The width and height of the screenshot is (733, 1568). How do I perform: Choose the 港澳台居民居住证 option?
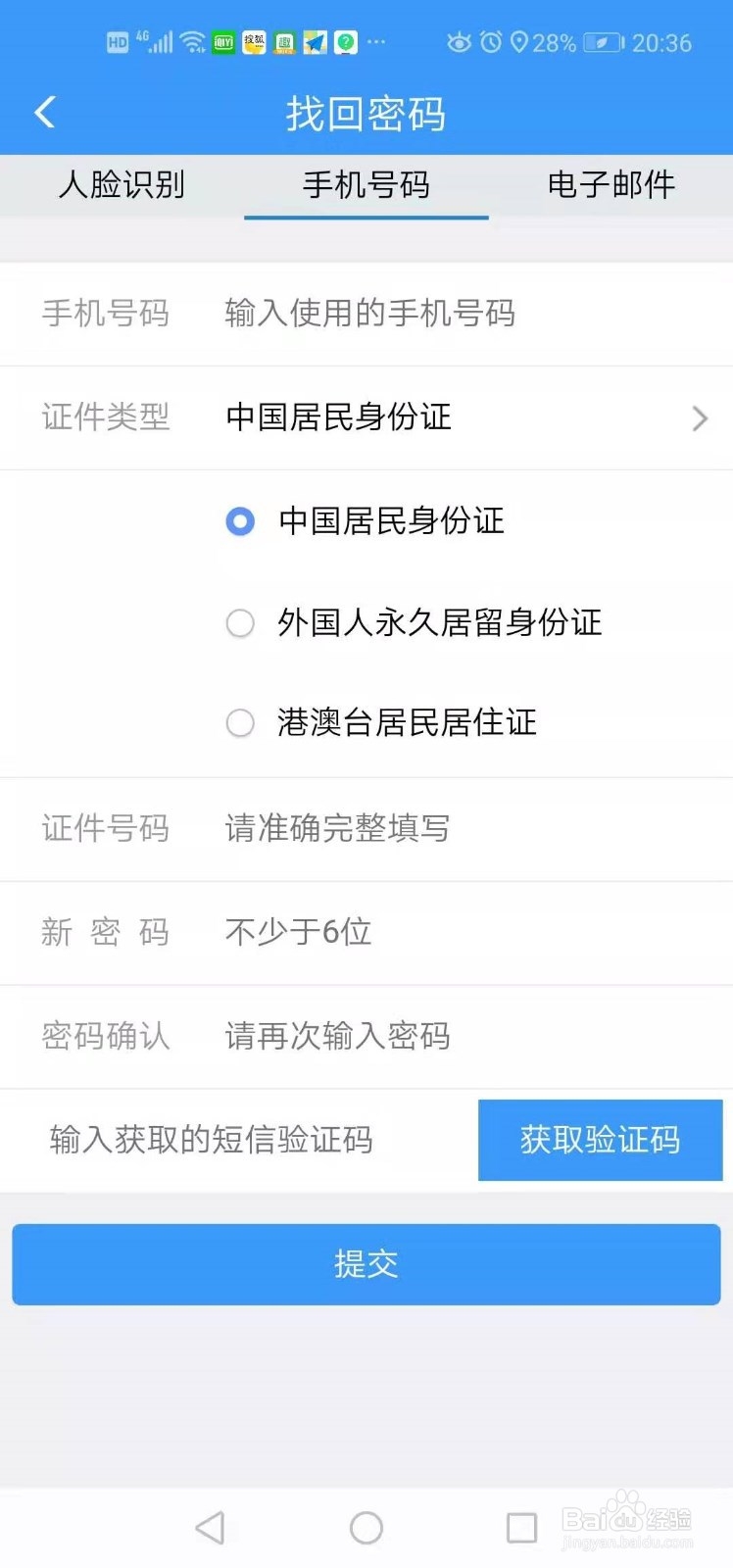tap(240, 723)
